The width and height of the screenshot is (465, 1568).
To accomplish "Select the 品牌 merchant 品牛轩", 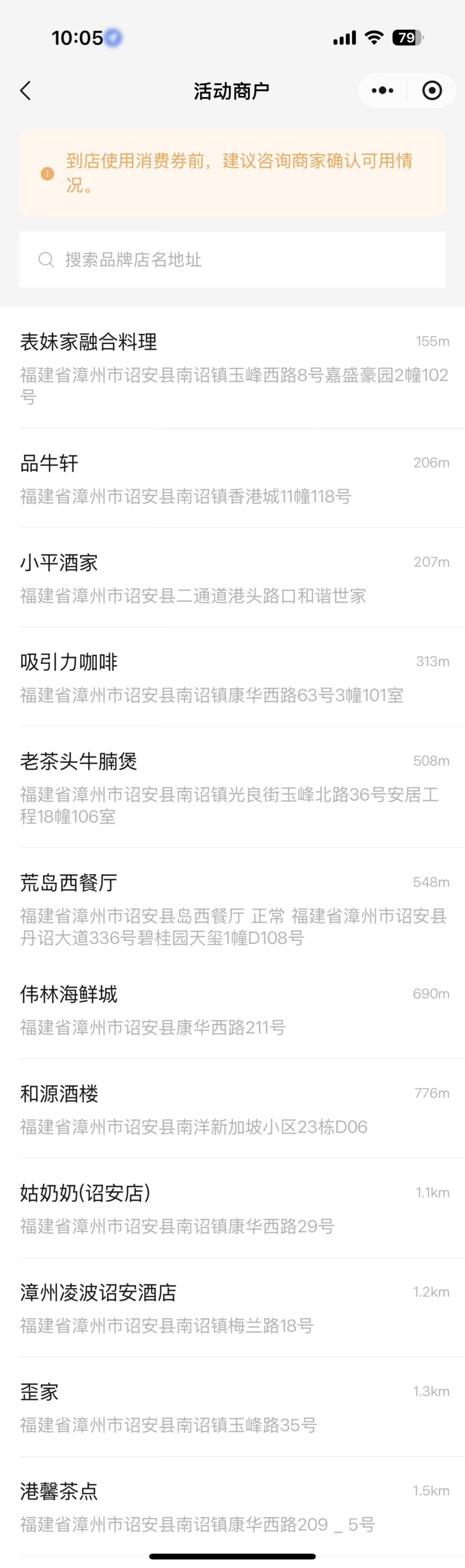I will 232,478.
